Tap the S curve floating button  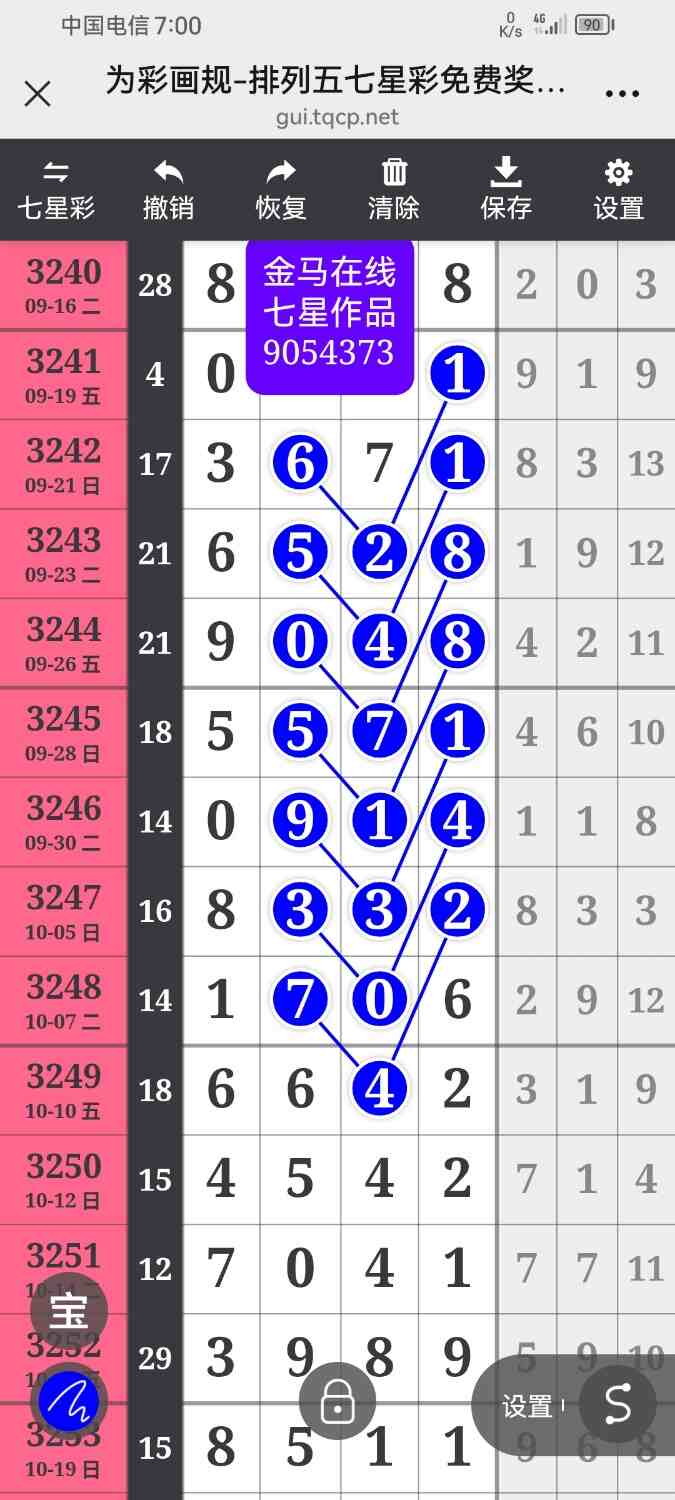coord(618,1405)
